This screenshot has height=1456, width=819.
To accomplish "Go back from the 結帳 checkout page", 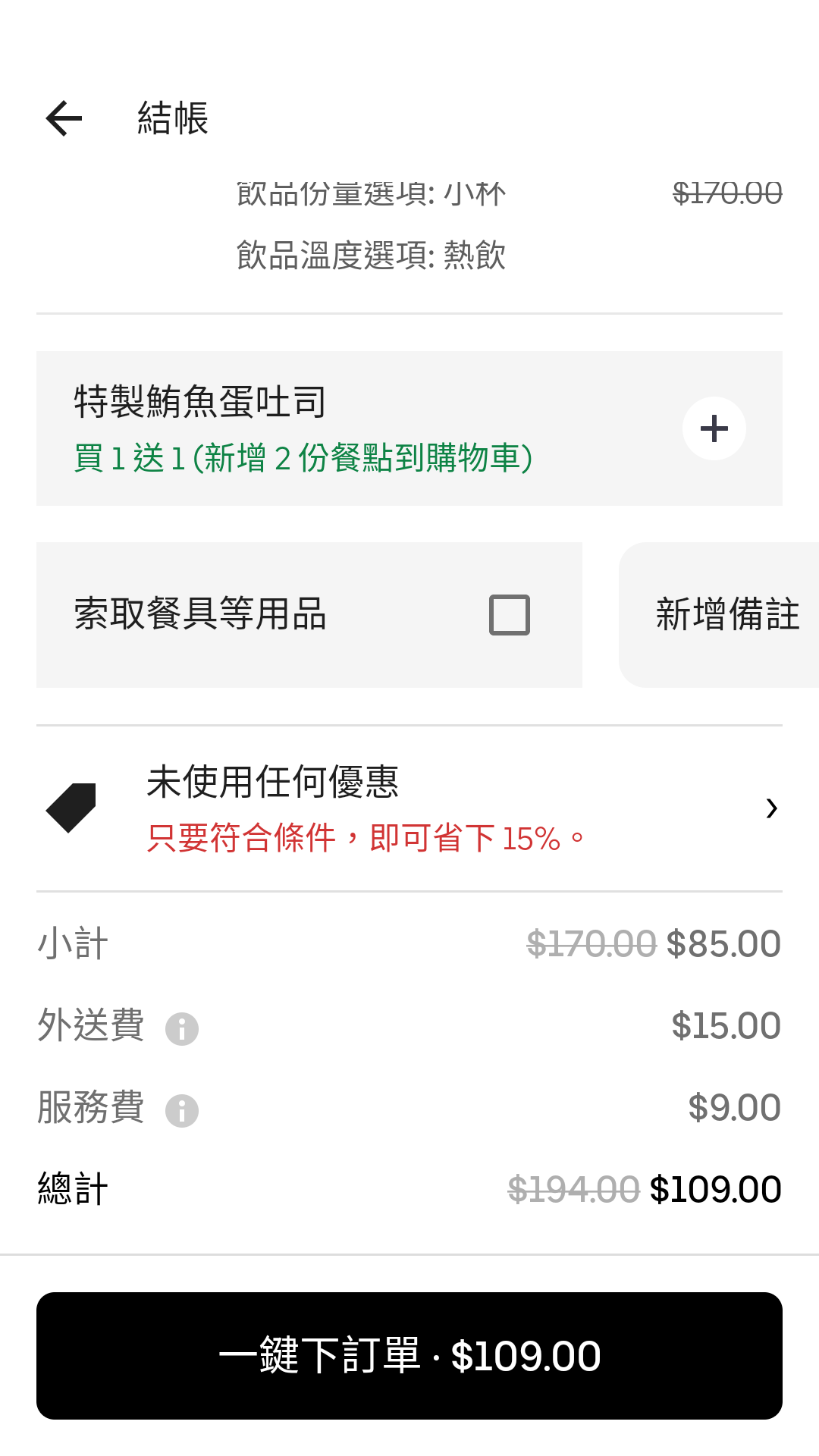I will point(64,118).
